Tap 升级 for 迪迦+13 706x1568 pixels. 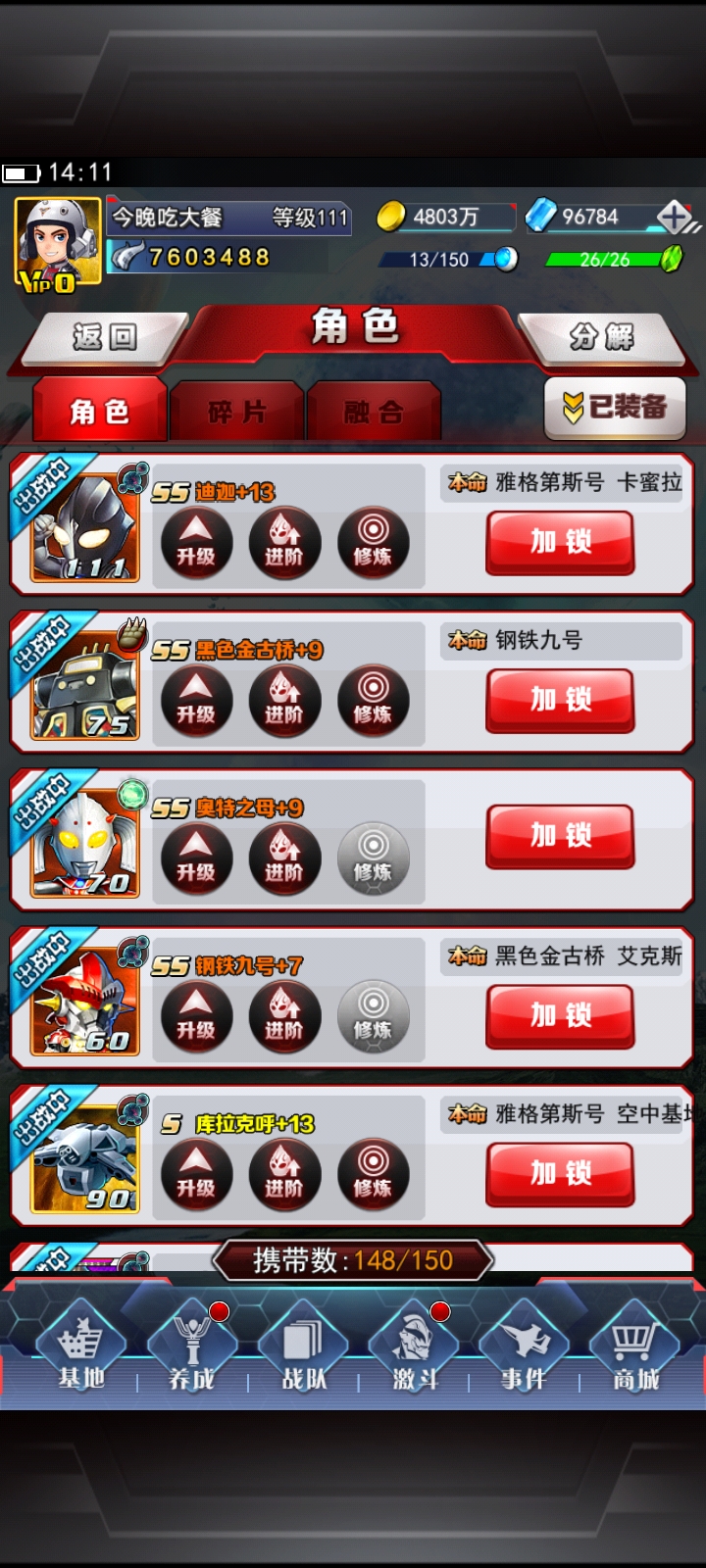point(196,542)
